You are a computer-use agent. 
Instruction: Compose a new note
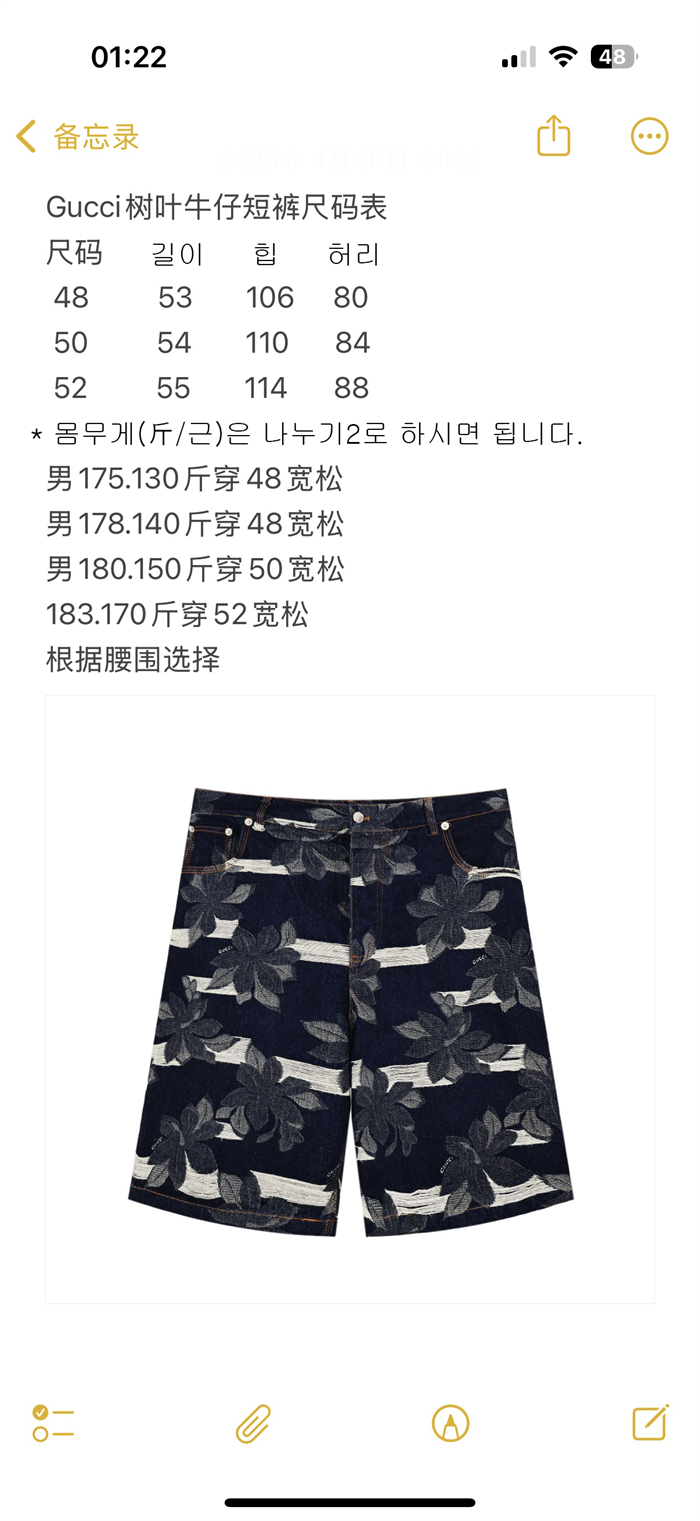pos(649,1422)
